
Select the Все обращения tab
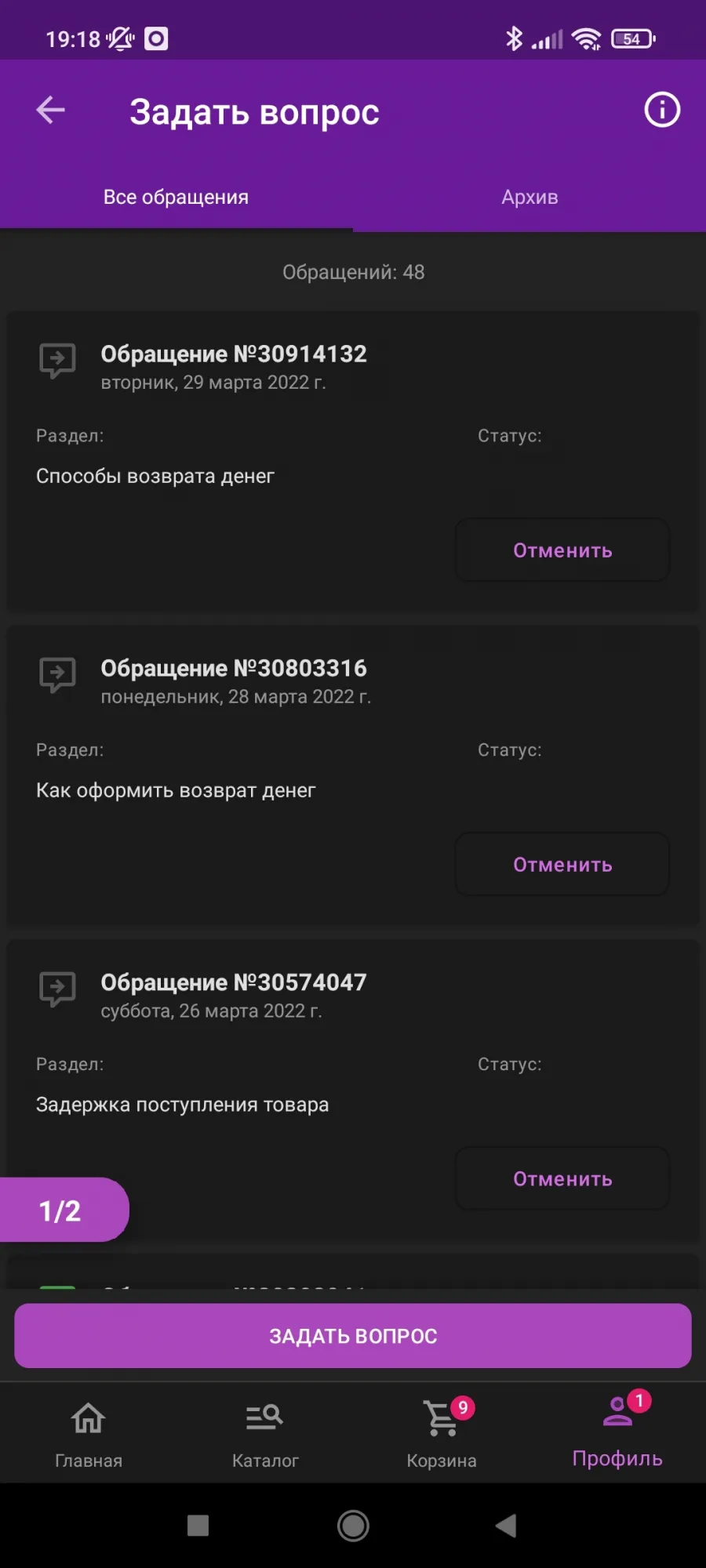[x=176, y=197]
